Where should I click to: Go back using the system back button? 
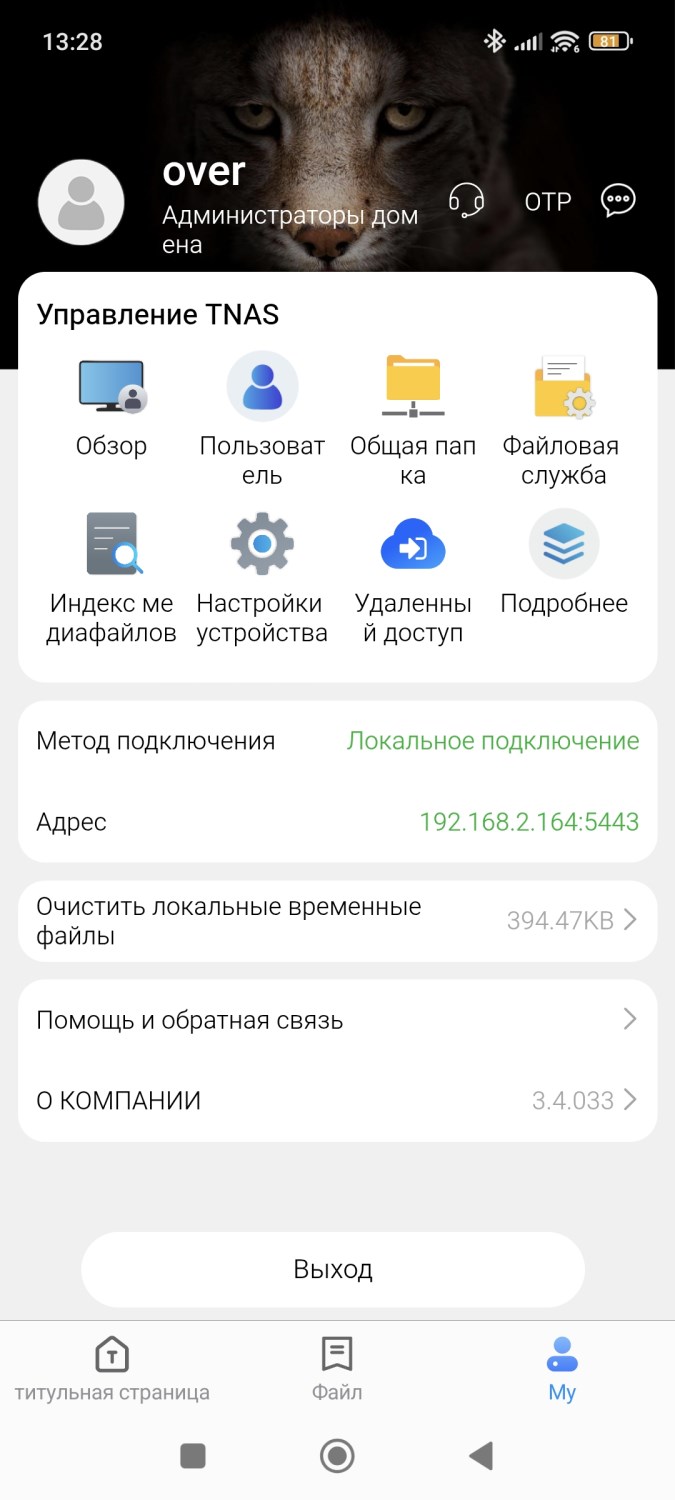click(x=481, y=1456)
